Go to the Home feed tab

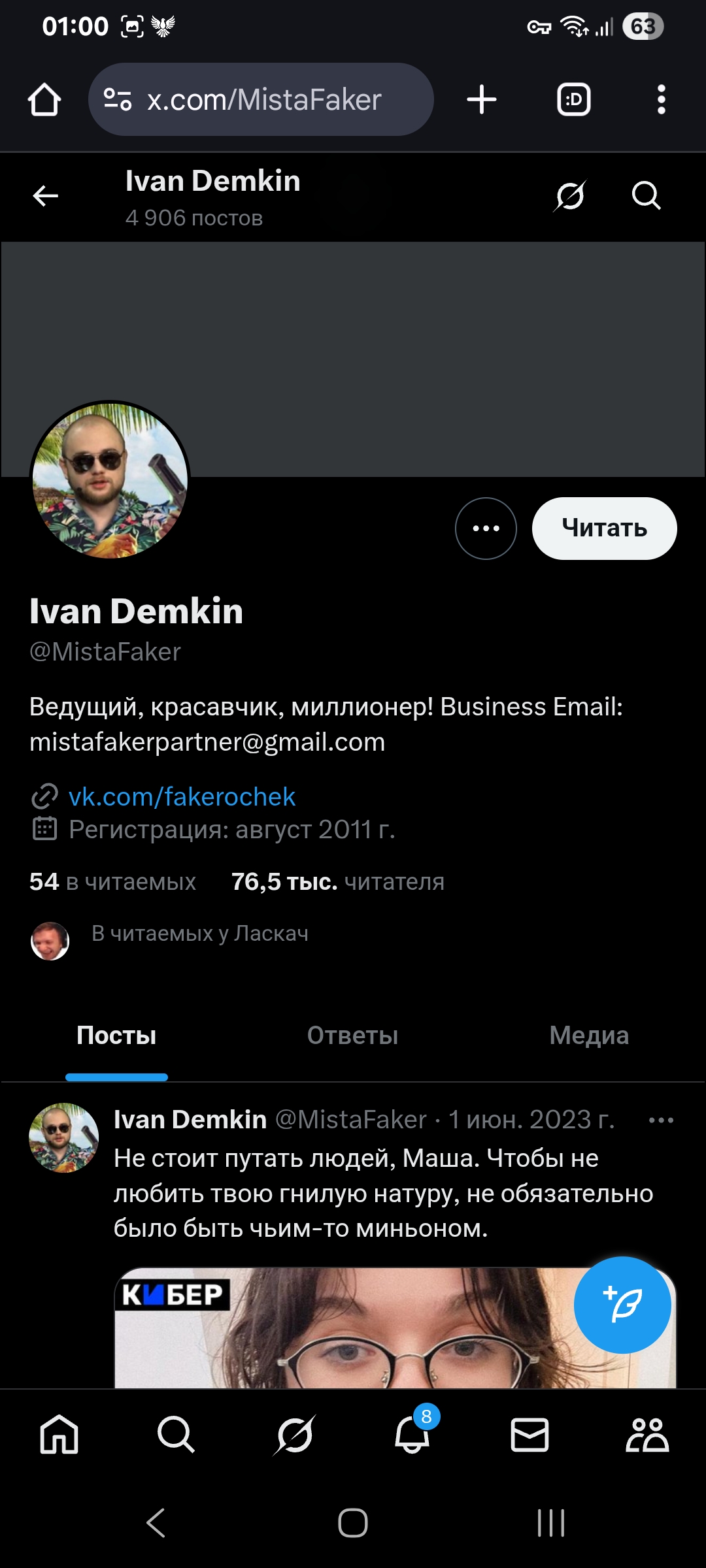click(x=59, y=1435)
